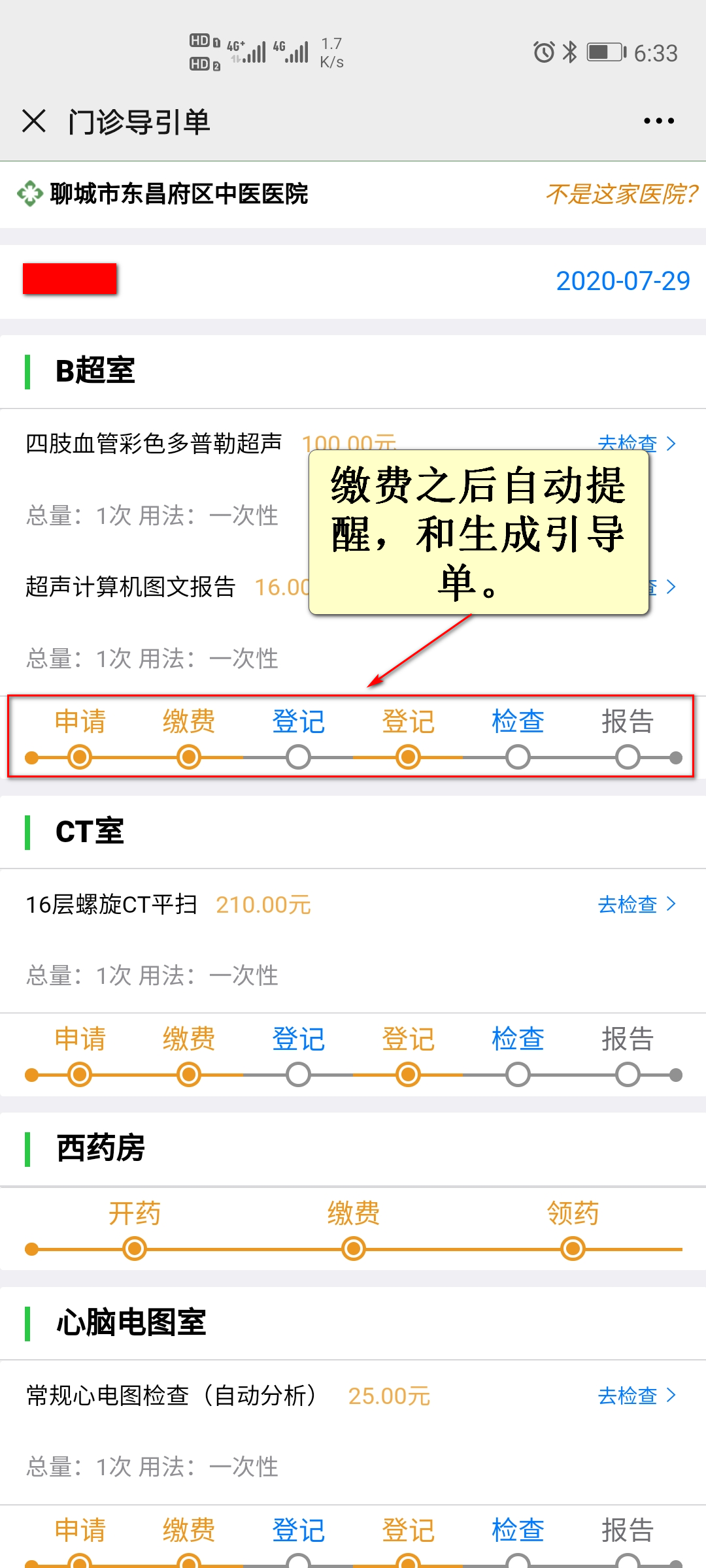706x1568 pixels.
Task: Tap the 不是这家医院? link
Action: pyautogui.click(x=621, y=194)
